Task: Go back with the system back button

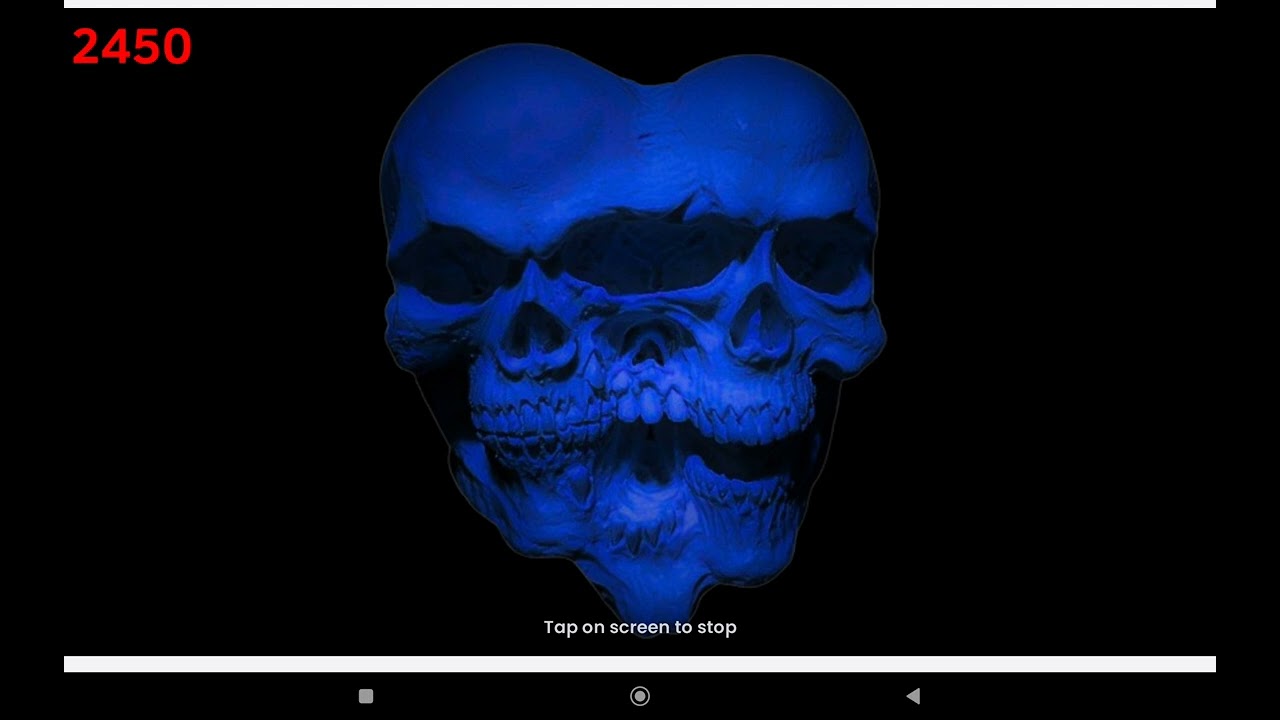Action: pos(913,696)
